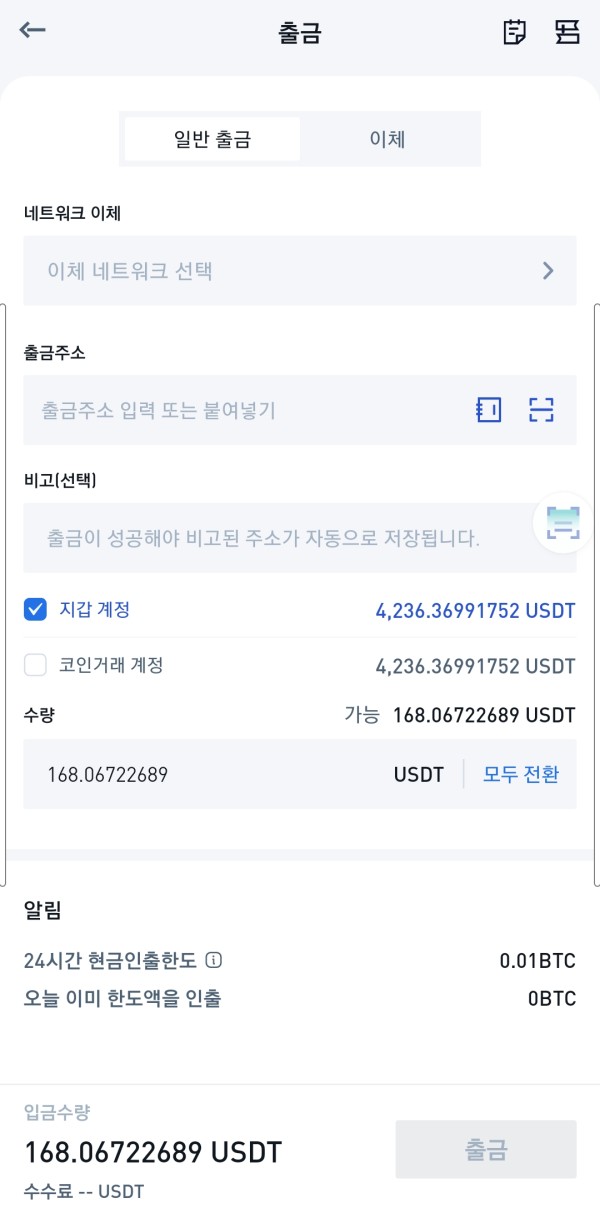
Task: Tap the floating scan button
Action: tap(563, 522)
